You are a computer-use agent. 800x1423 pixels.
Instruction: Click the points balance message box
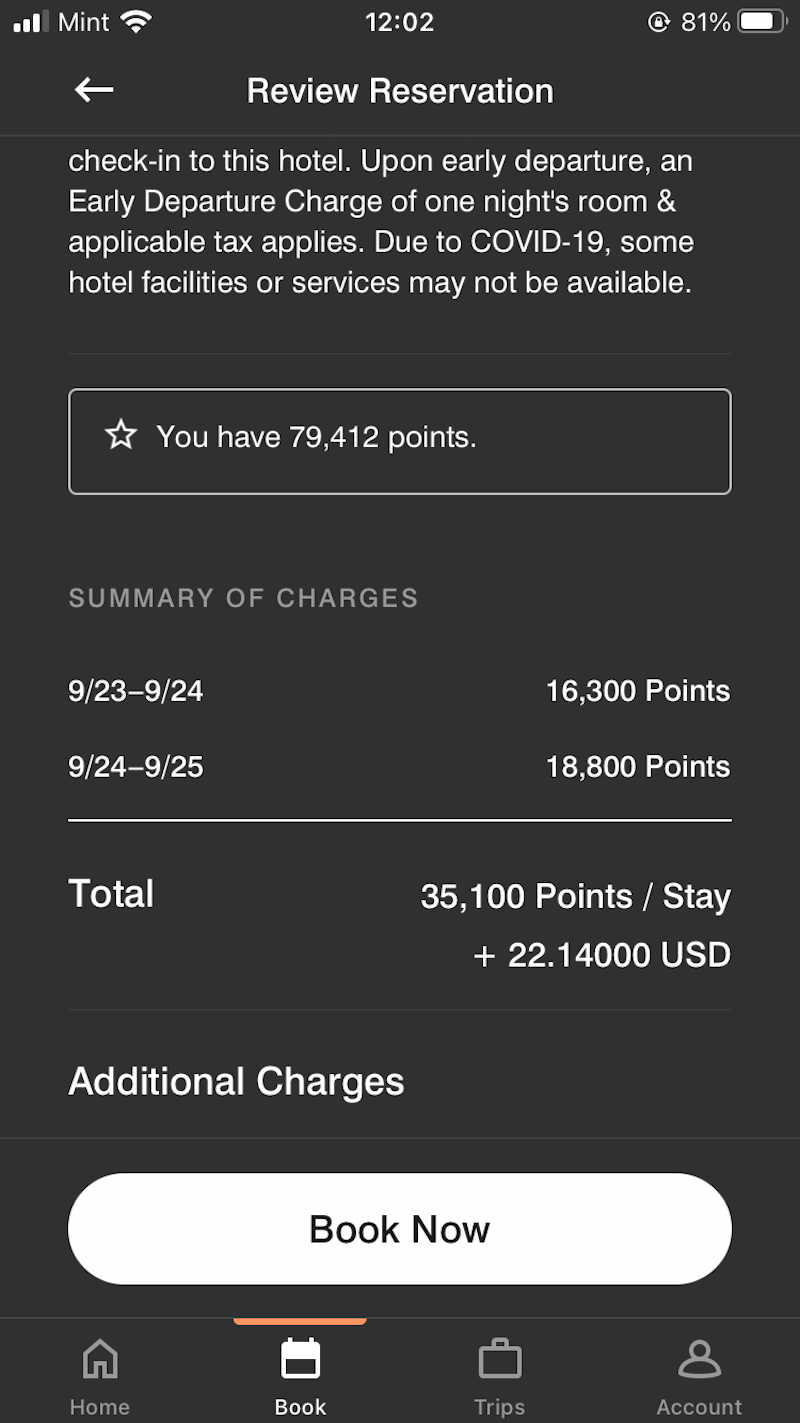point(400,440)
